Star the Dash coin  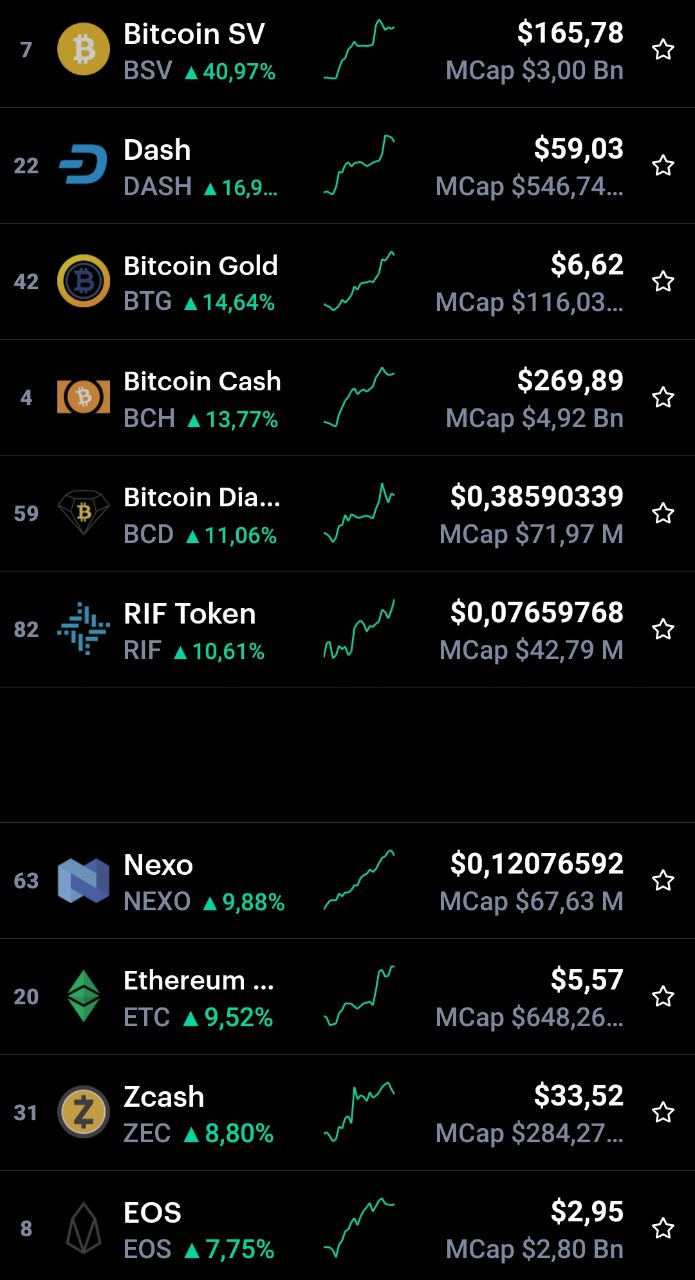point(663,166)
